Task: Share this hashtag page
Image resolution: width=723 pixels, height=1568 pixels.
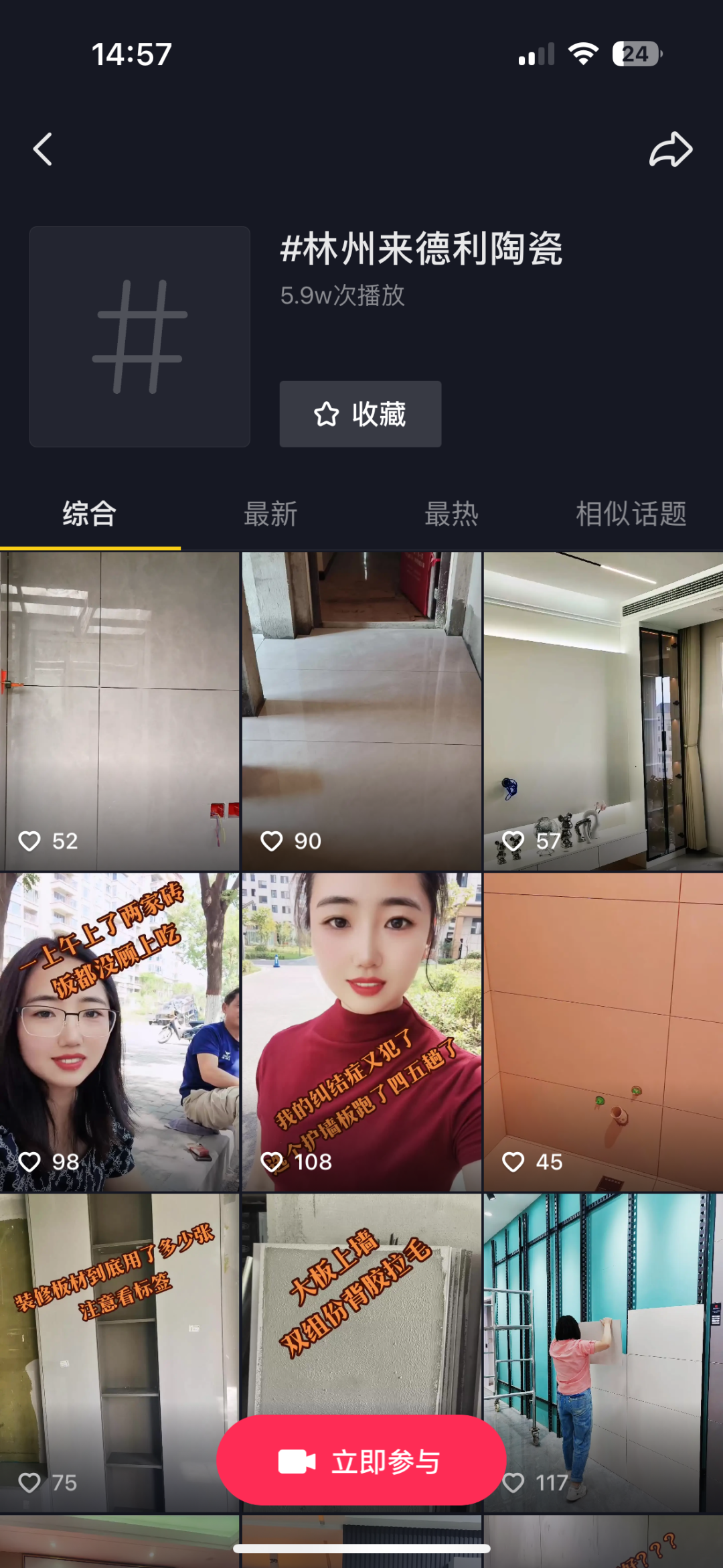Action: tap(670, 149)
